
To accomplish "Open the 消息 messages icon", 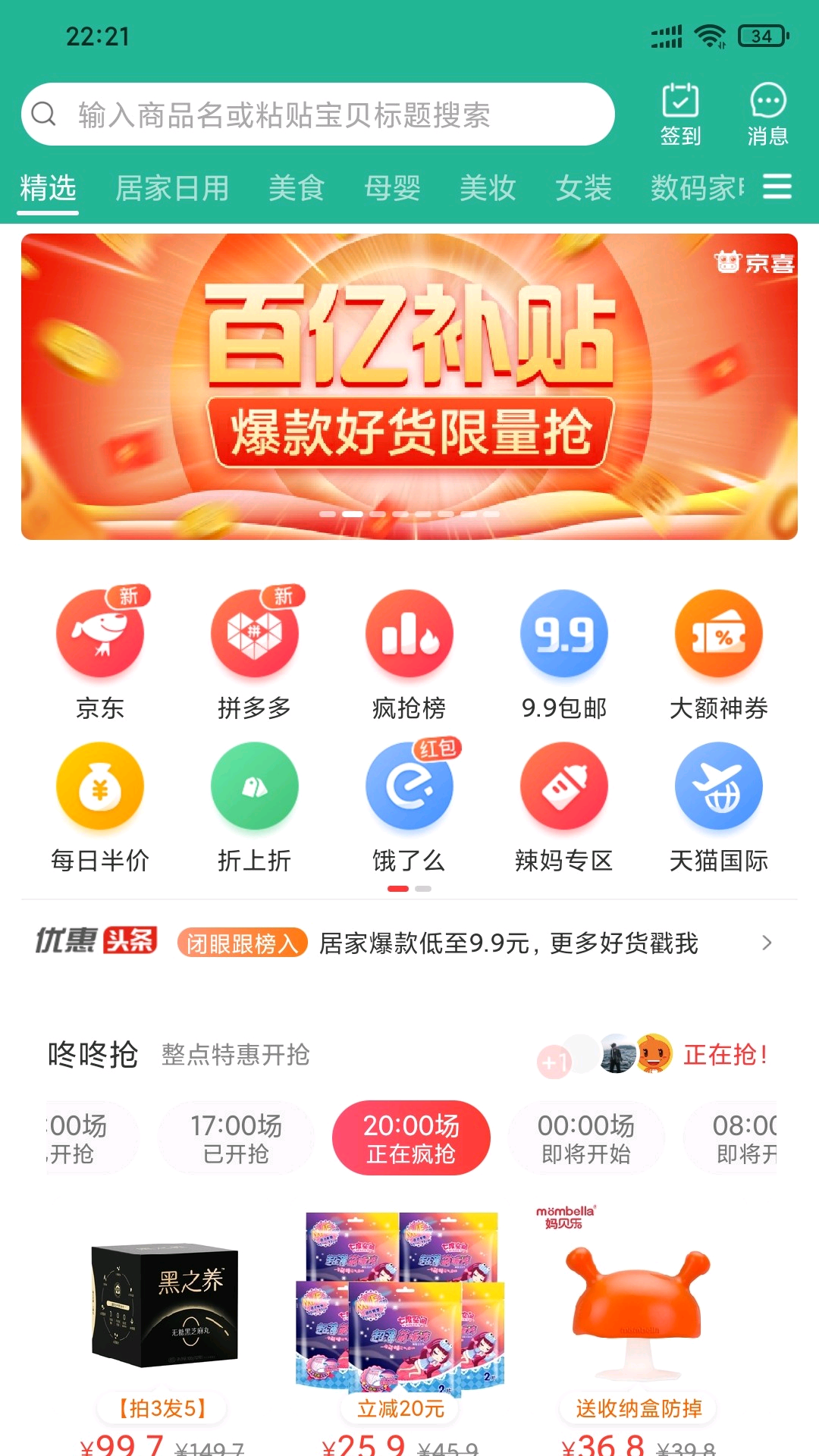I will pyautogui.click(x=767, y=112).
